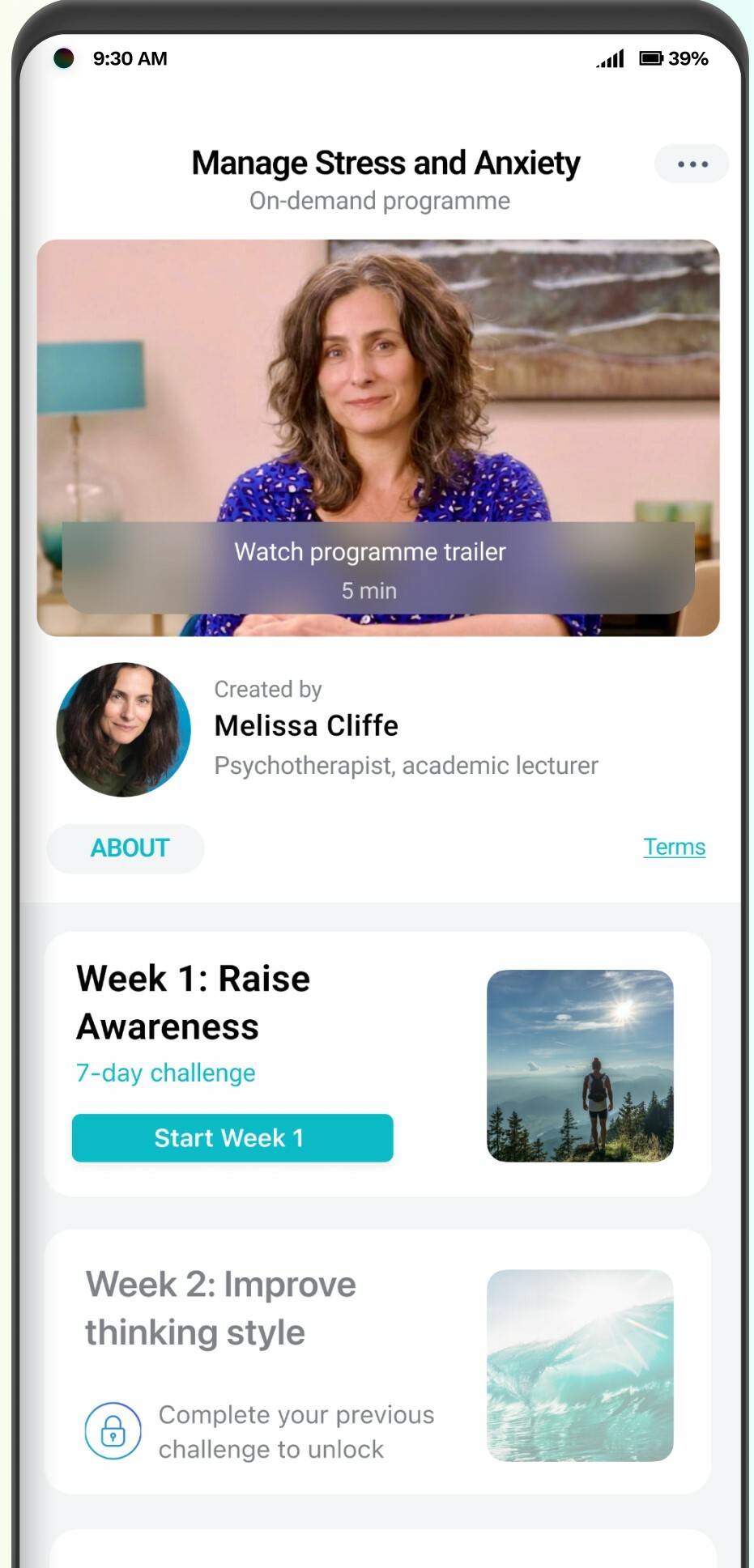Image resolution: width=754 pixels, height=1568 pixels.
Task: Tap the locked Week 2 card
Action: pyautogui.click(x=377, y=1361)
